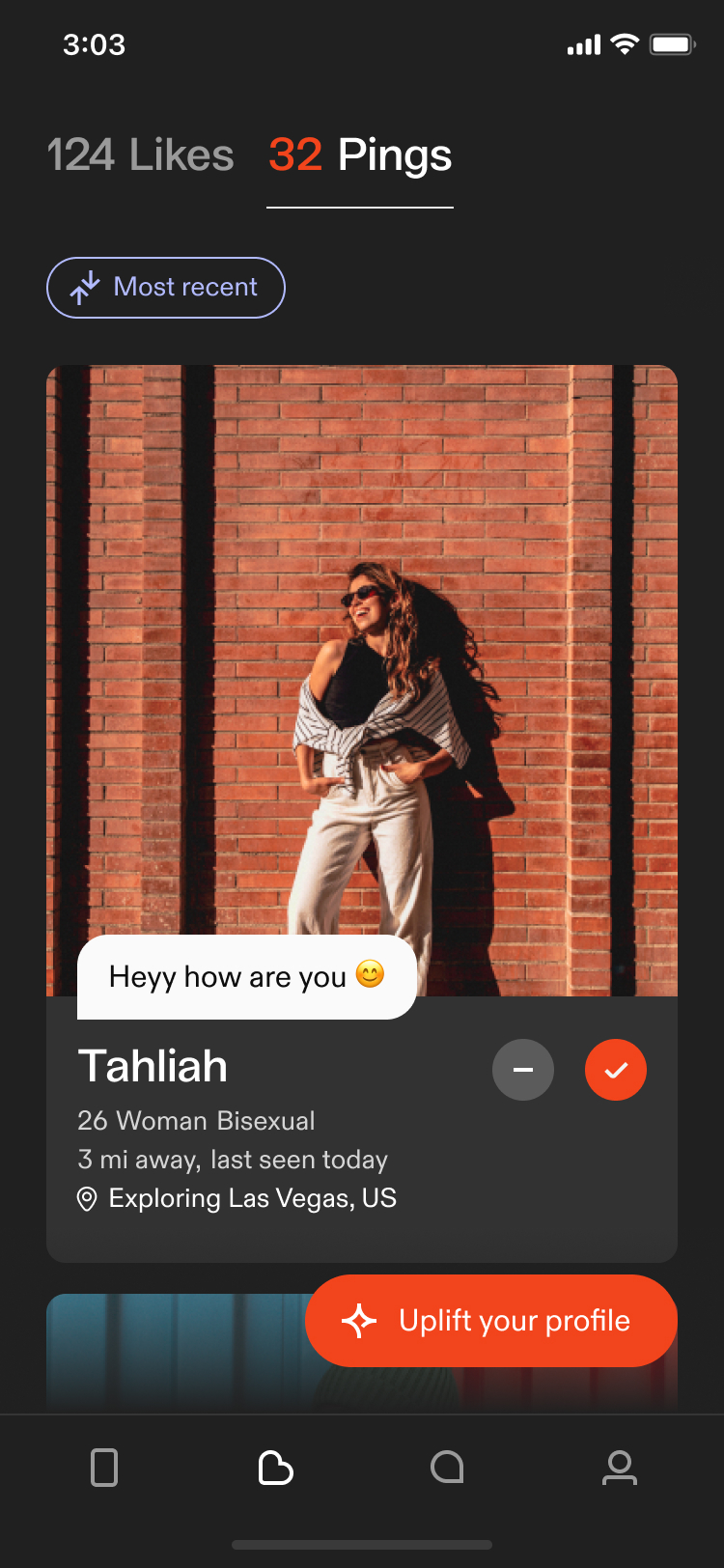Accept Tahliah's ping with the checkmark button
This screenshot has height=1568, width=724.
pos(616,1070)
